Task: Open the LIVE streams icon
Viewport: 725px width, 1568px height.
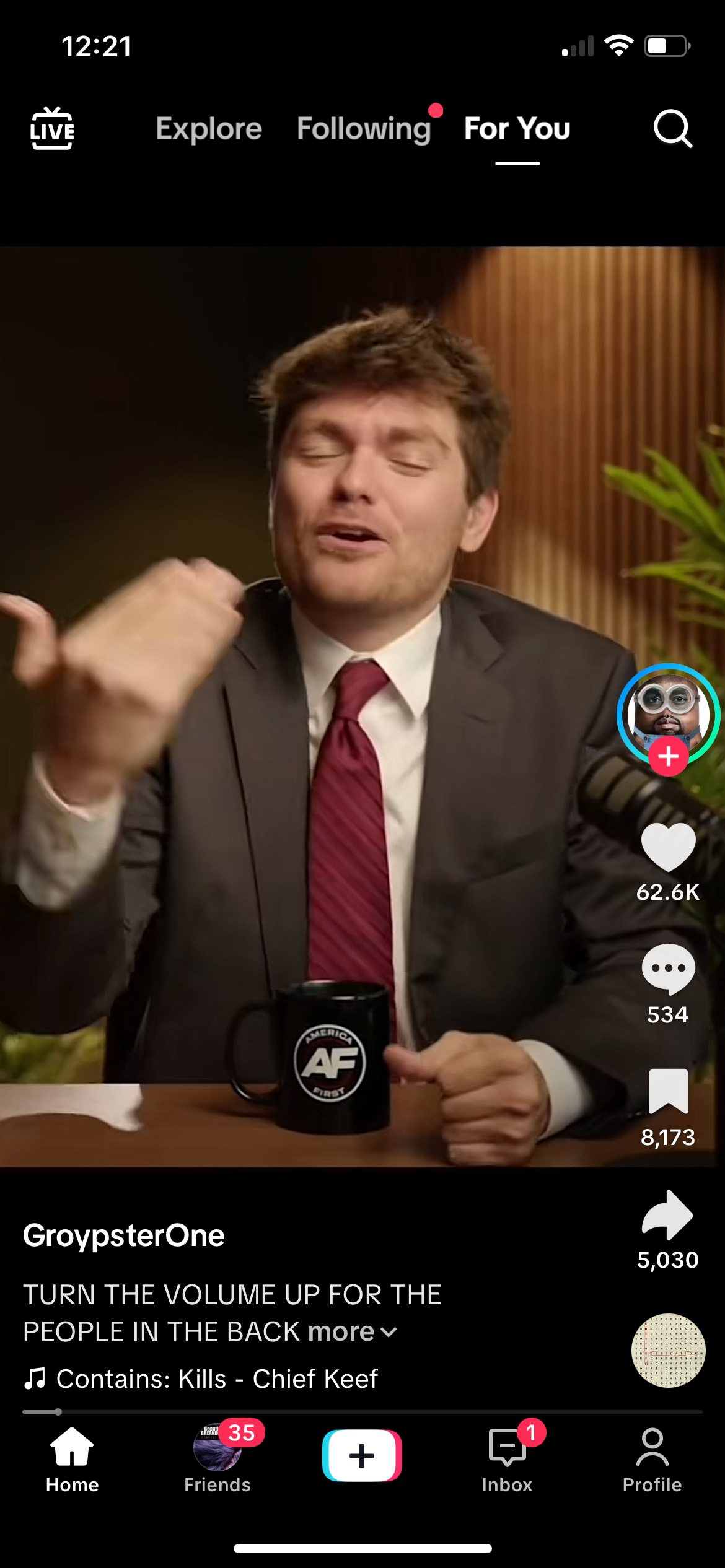Action: point(52,129)
